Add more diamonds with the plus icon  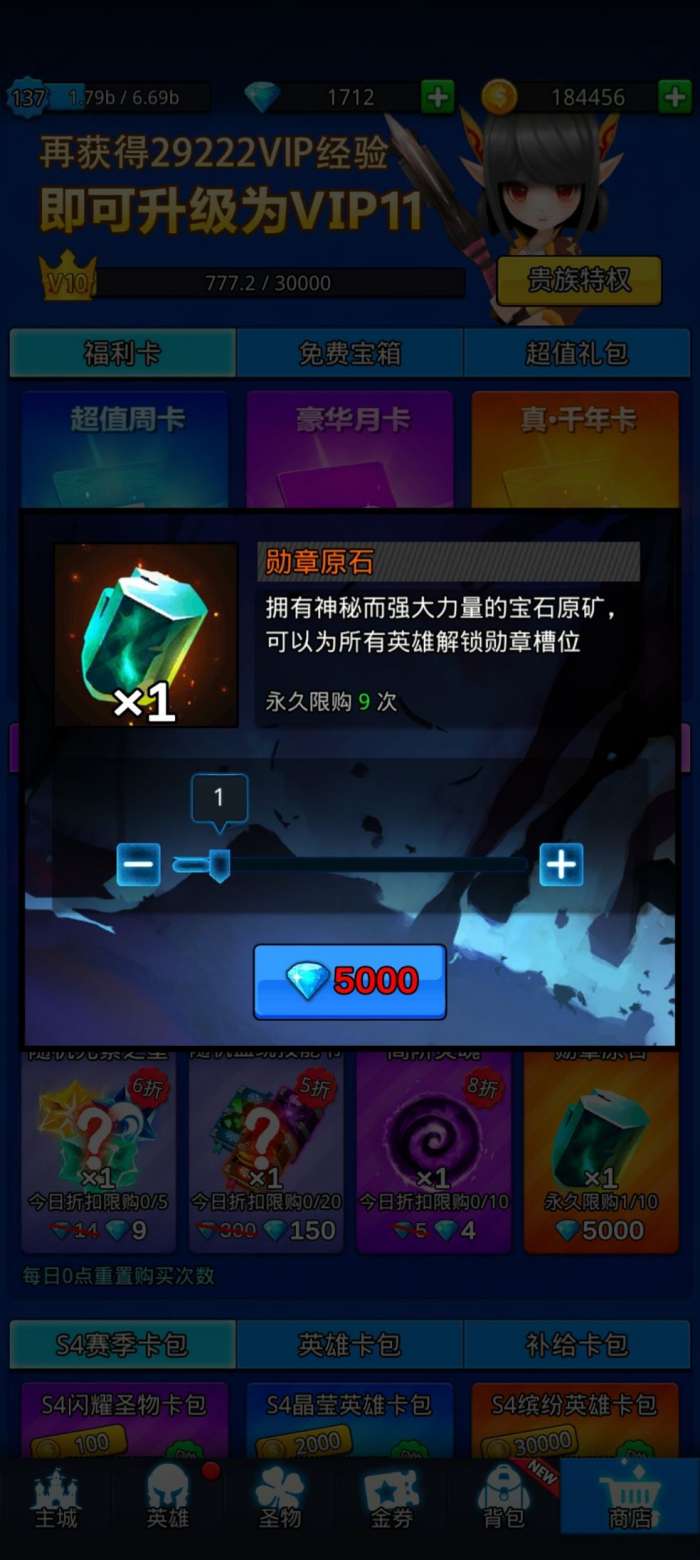[438, 97]
